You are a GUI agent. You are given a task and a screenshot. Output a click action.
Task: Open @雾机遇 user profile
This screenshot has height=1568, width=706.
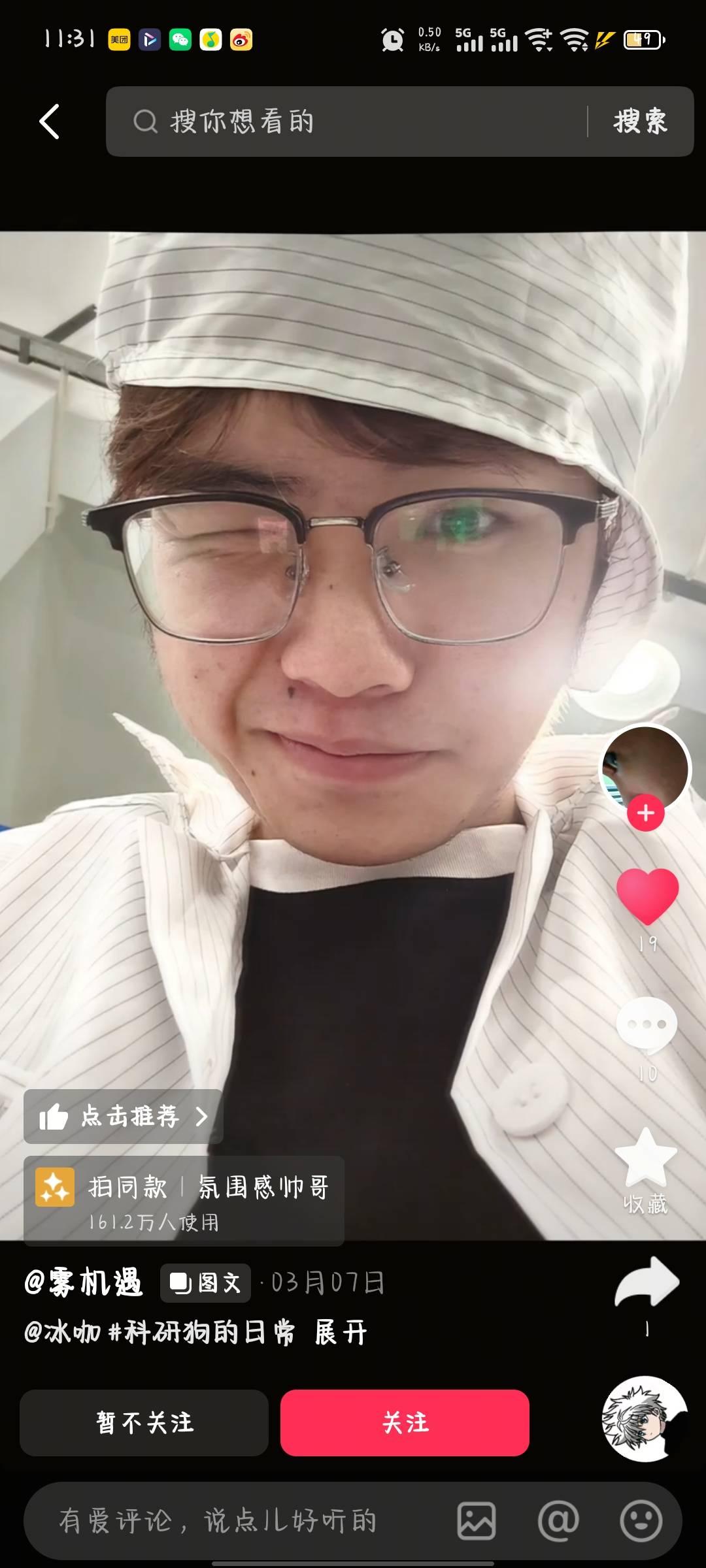click(83, 1282)
